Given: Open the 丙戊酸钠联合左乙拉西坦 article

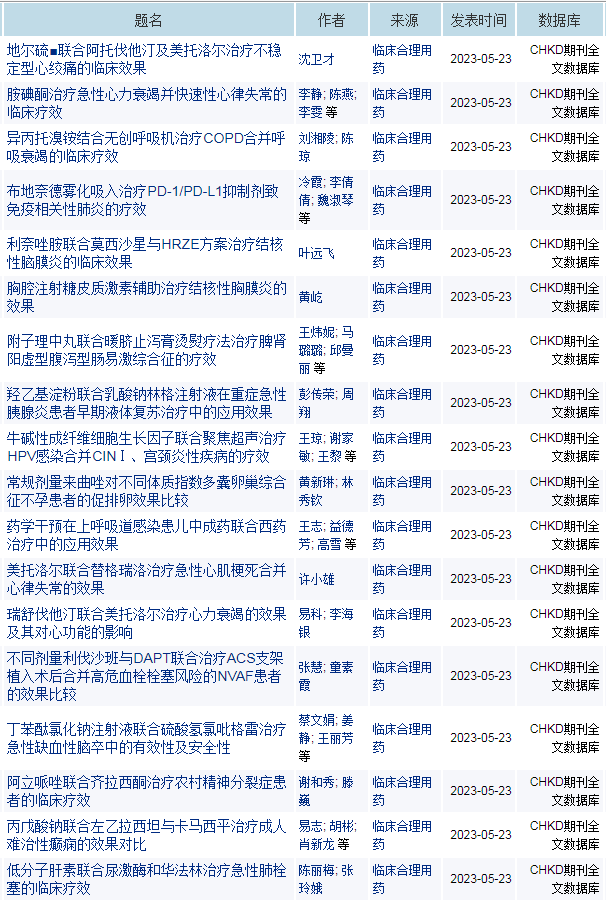Looking at the screenshot, I should [x=146, y=835].
